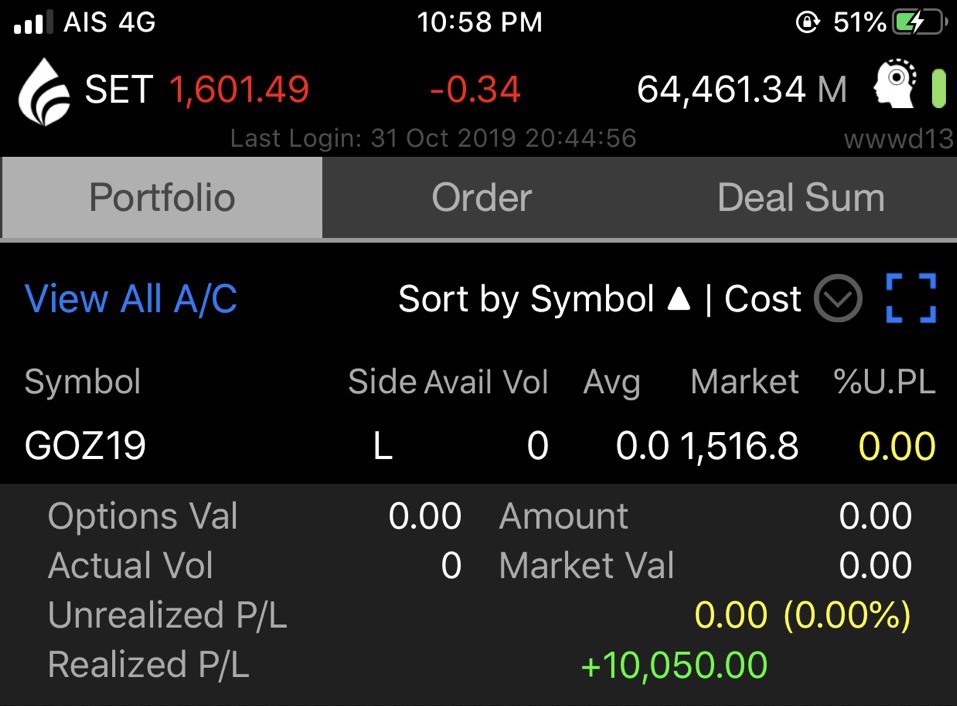The height and width of the screenshot is (706, 957).
Task: Open the Deal Sum tab
Action: 800,198
